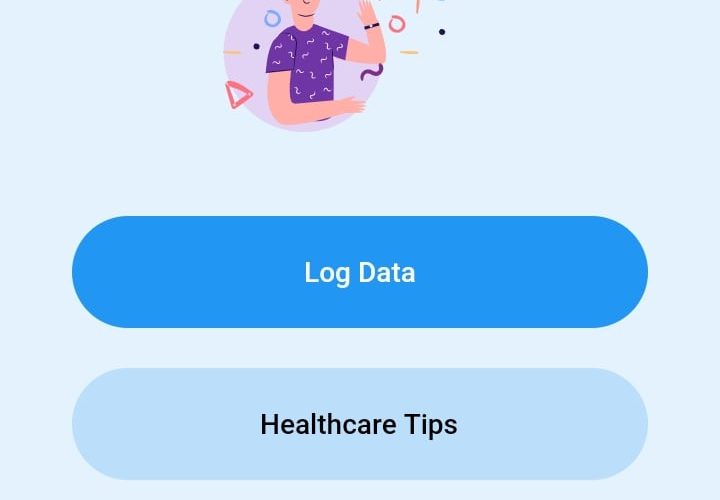Tap the Log Data button

360,272
